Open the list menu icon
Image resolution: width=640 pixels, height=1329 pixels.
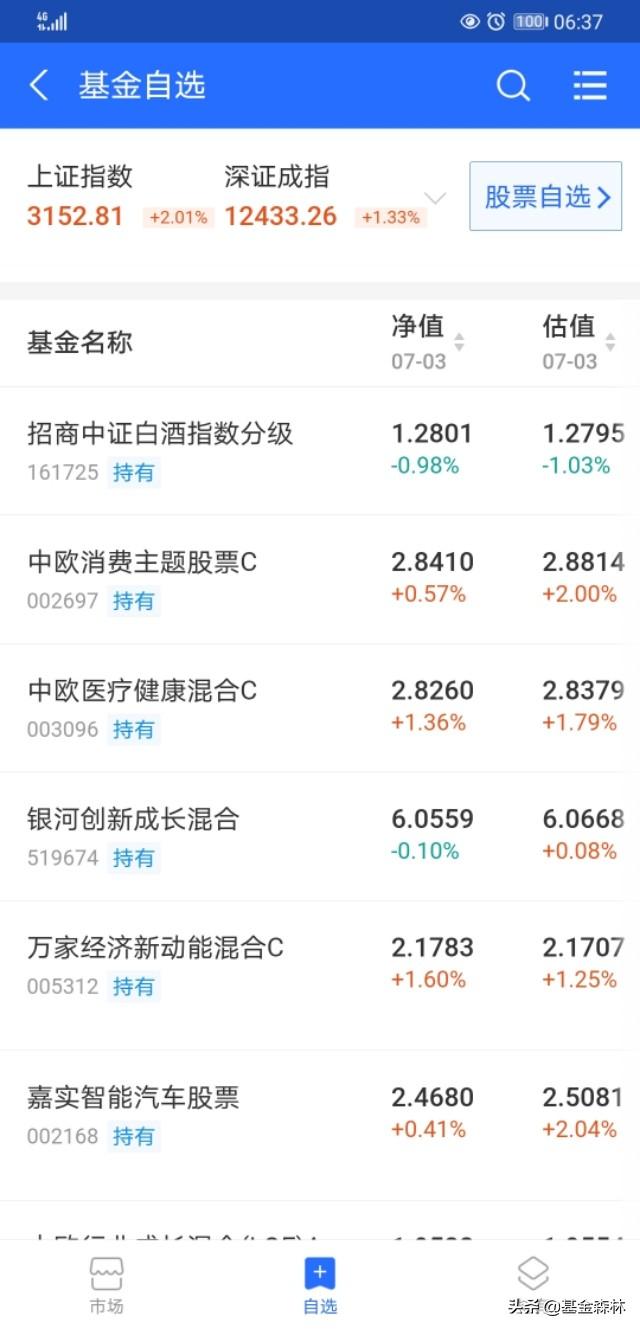point(590,86)
